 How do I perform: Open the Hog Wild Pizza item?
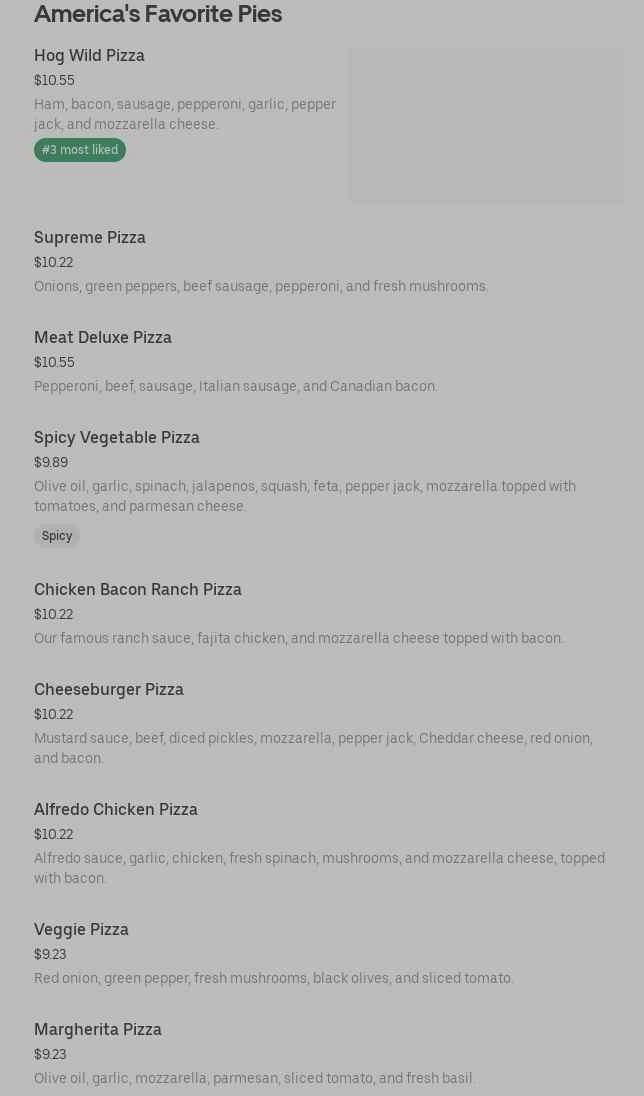point(89,56)
